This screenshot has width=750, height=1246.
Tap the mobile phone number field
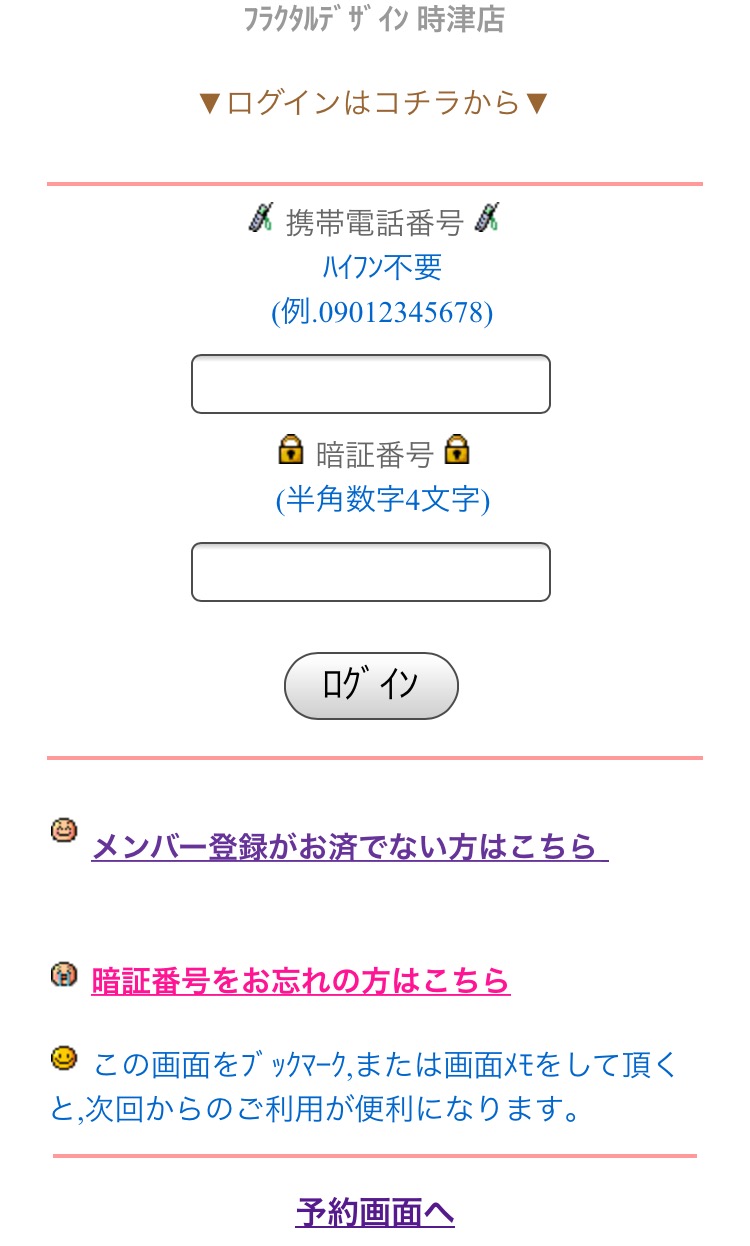pos(371,384)
